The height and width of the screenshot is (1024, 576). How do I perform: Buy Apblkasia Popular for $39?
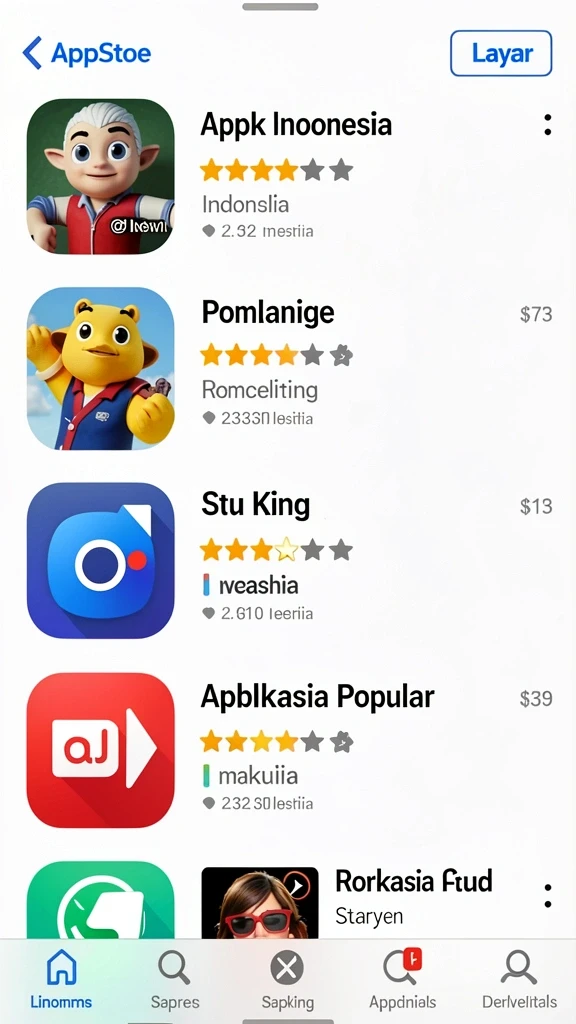coord(536,698)
